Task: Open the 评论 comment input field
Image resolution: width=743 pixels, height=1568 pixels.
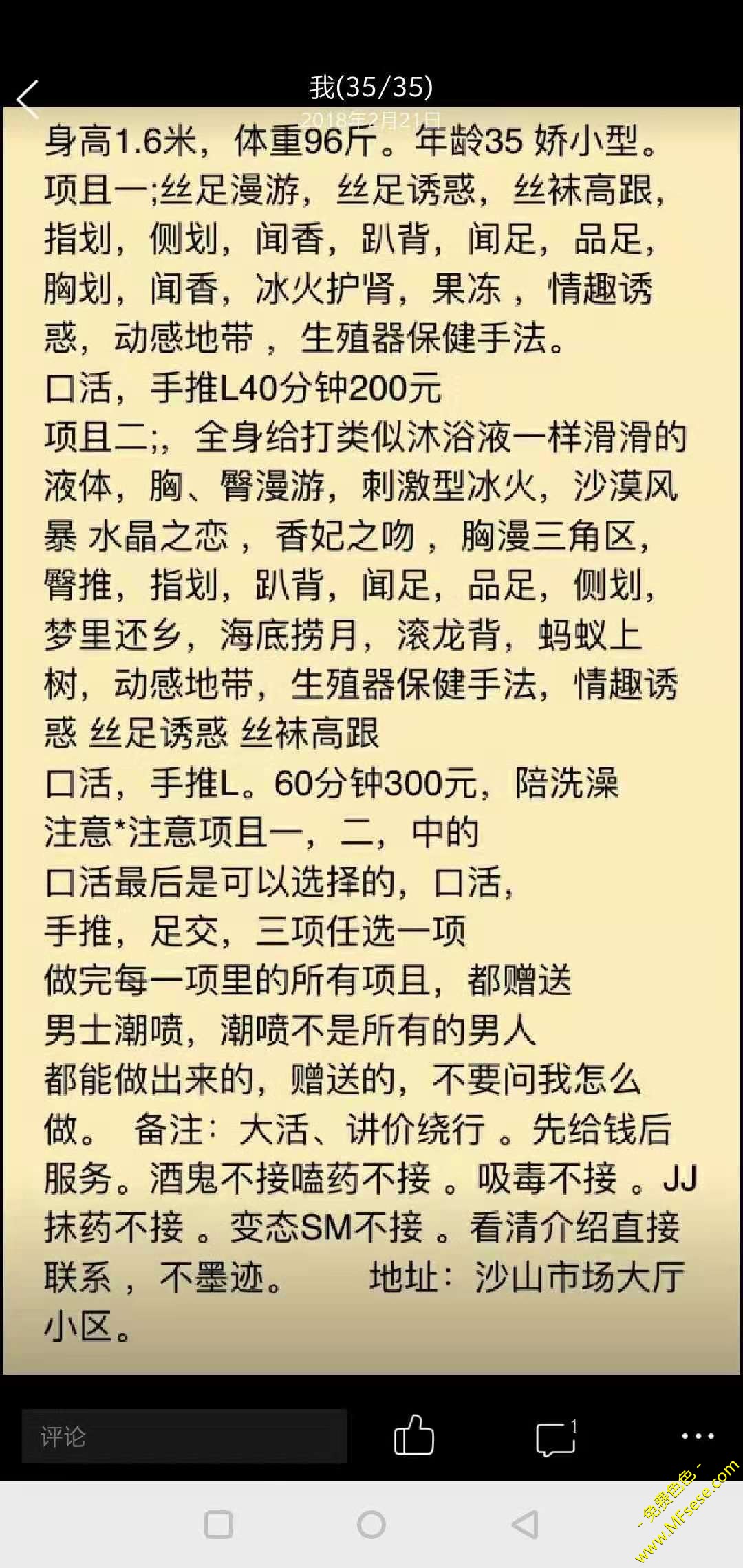Action: pos(184,1436)
